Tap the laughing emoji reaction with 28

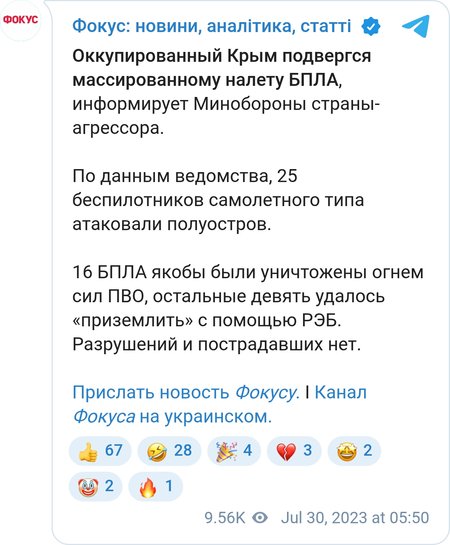[x=169, y=451]
